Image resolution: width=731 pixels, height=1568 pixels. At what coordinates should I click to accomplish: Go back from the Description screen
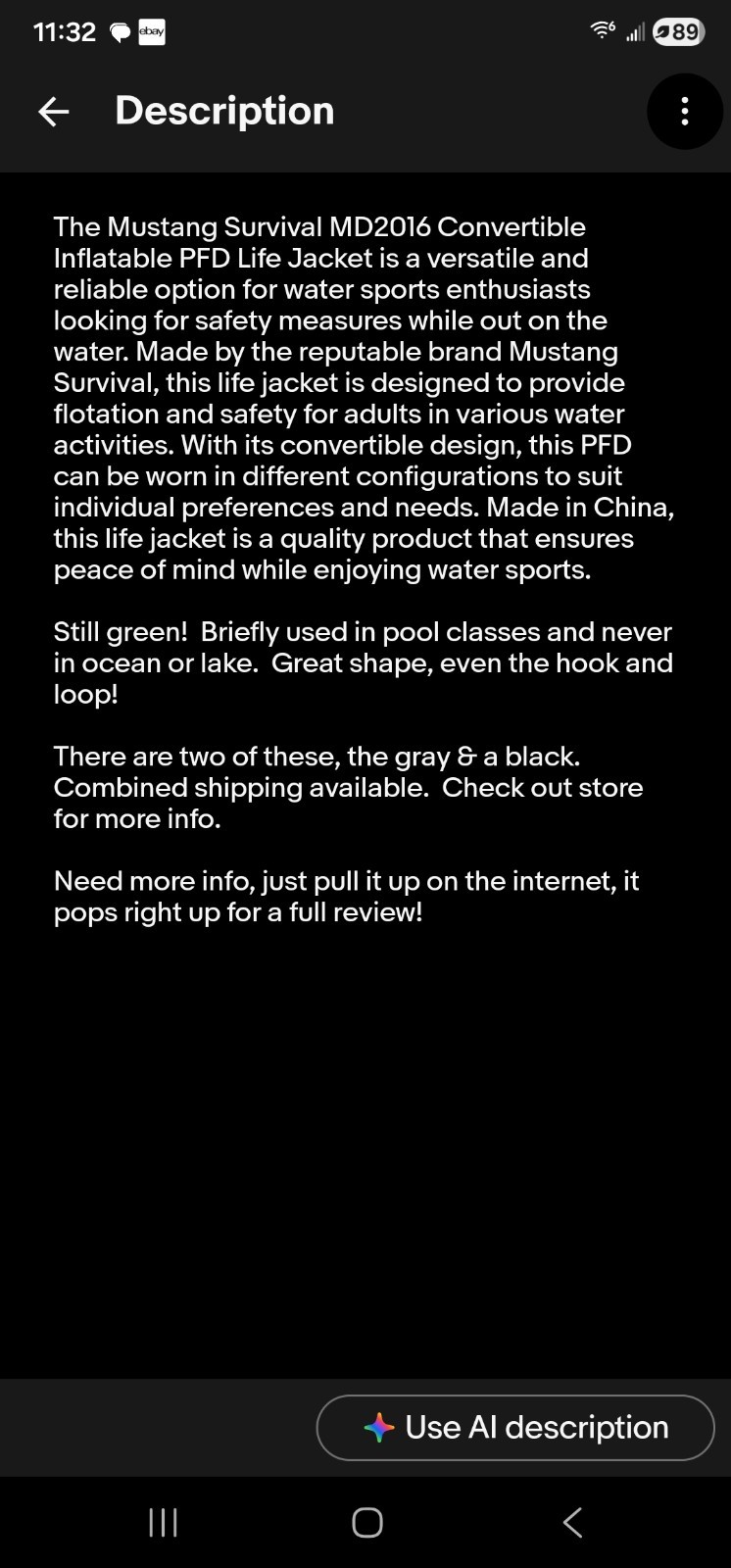[x=54, y=112]
